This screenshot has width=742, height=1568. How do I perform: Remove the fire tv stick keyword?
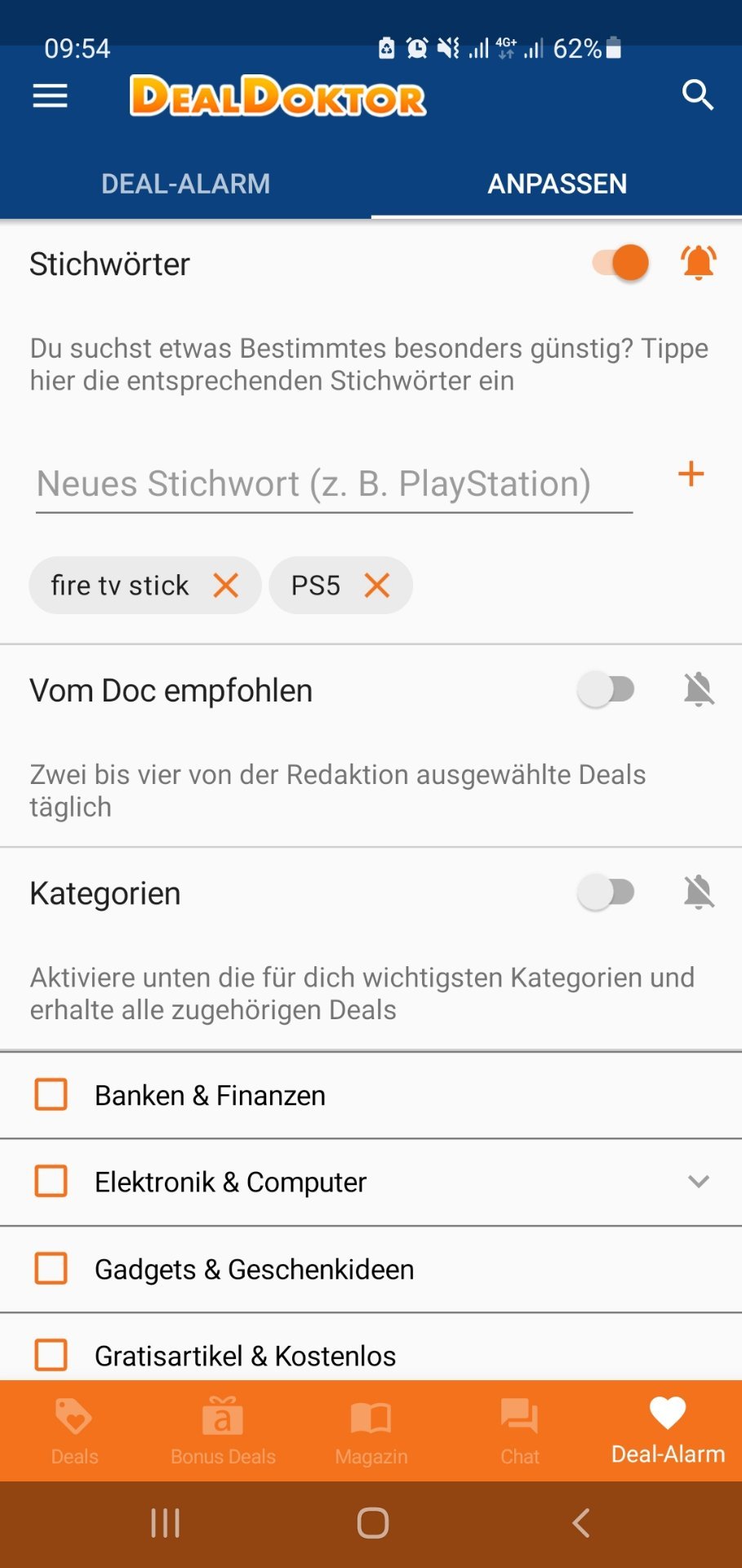pos(226,585)
